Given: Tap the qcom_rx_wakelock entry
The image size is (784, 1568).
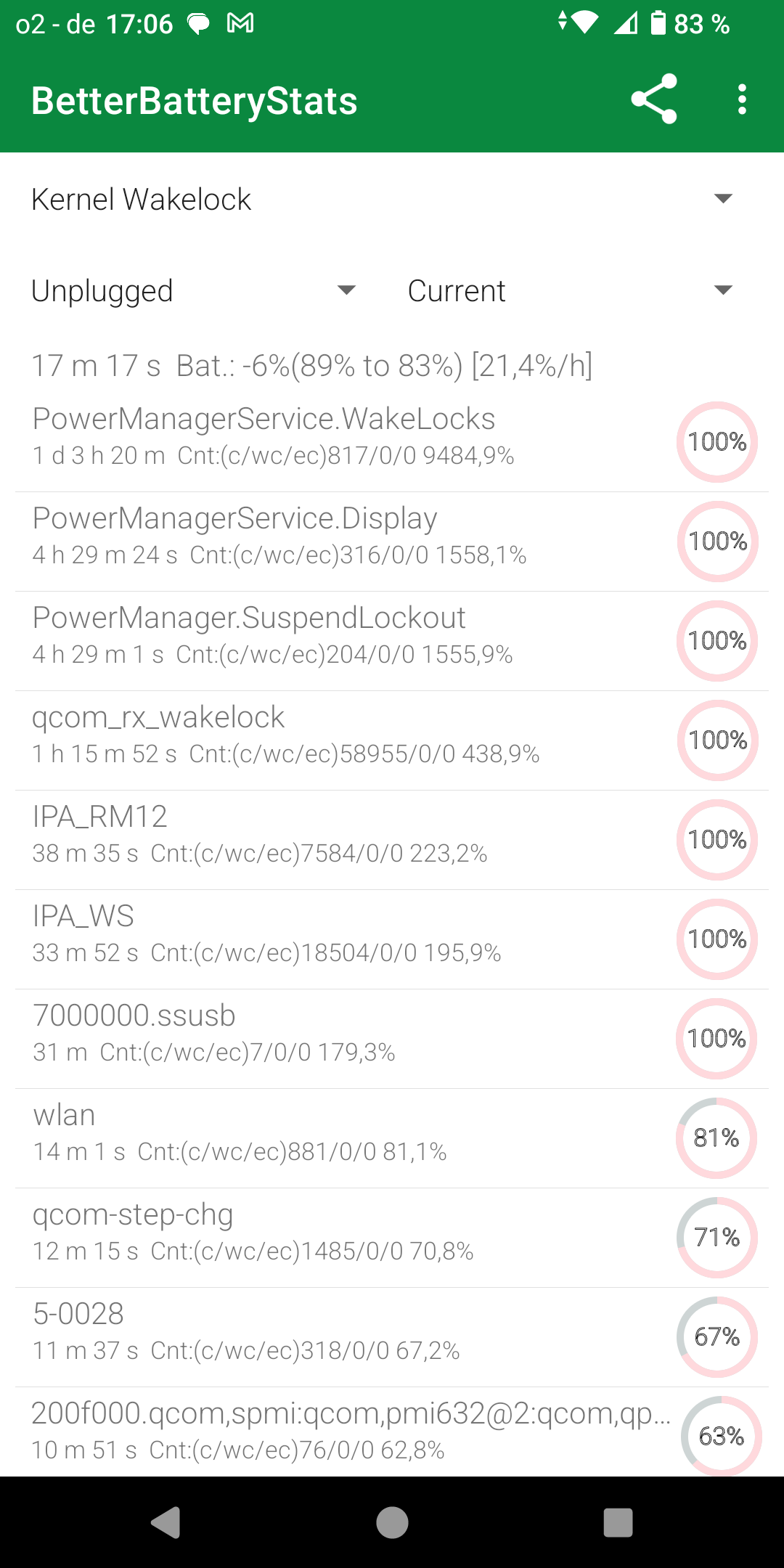Looking at the screenshot, I should (x=392, y=740).
